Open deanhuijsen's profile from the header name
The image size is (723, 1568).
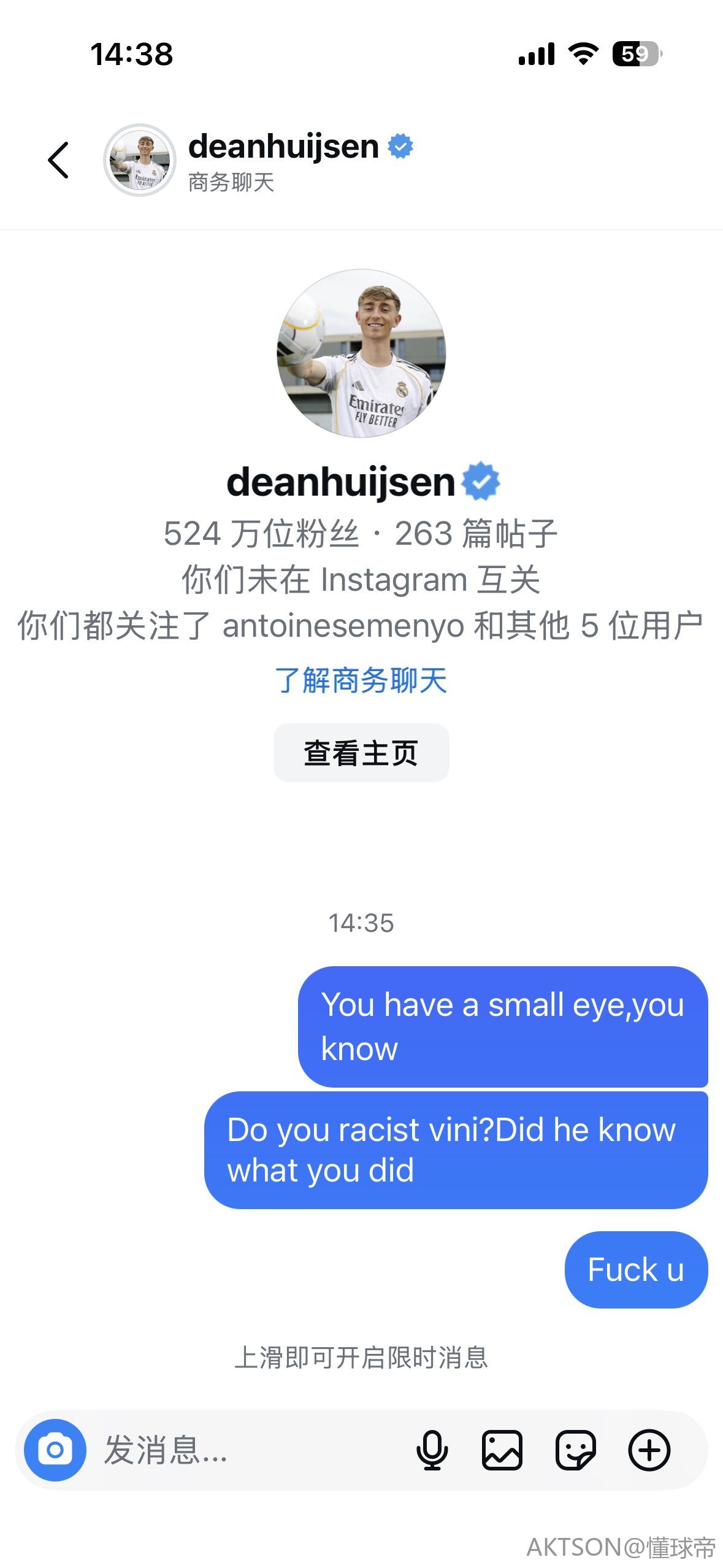(x=284, y=147)
